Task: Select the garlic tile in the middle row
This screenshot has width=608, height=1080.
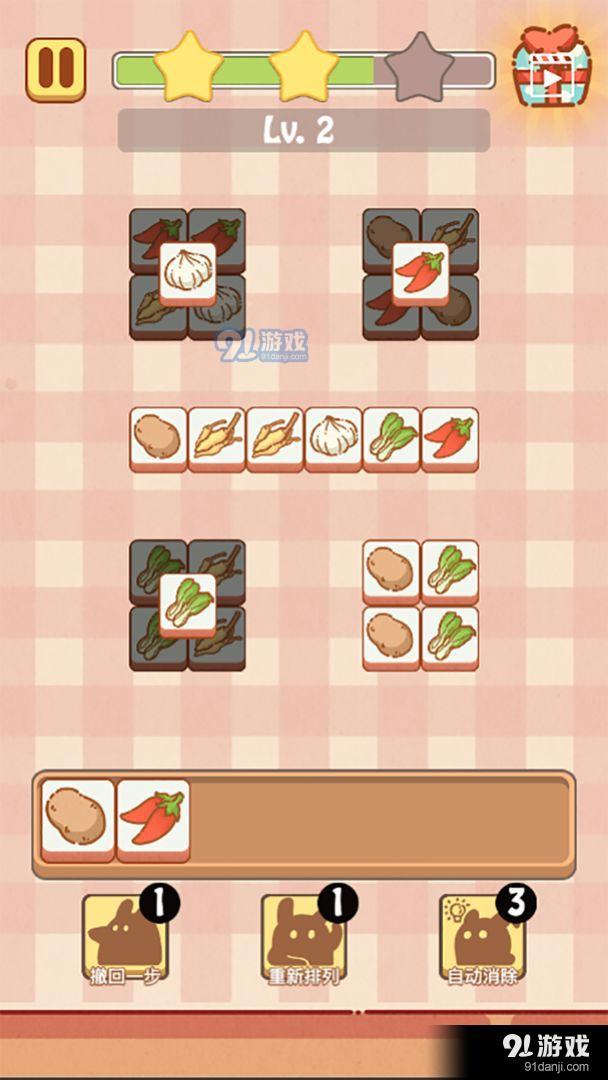Action: (x=332, y=438)
